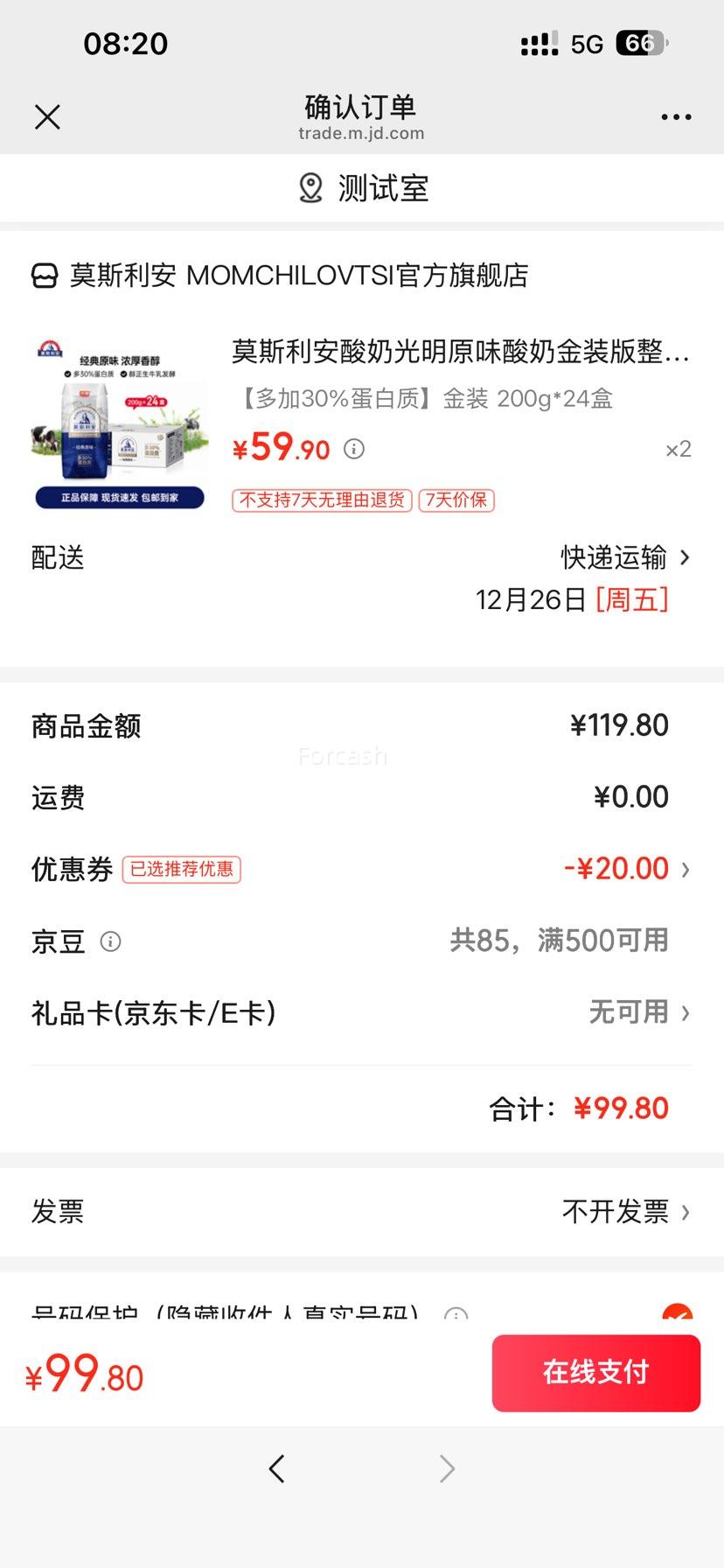The image size is (724, 1568).
Task: Click the battery level indicator showing 66
Action: click(x=641, y=42)
